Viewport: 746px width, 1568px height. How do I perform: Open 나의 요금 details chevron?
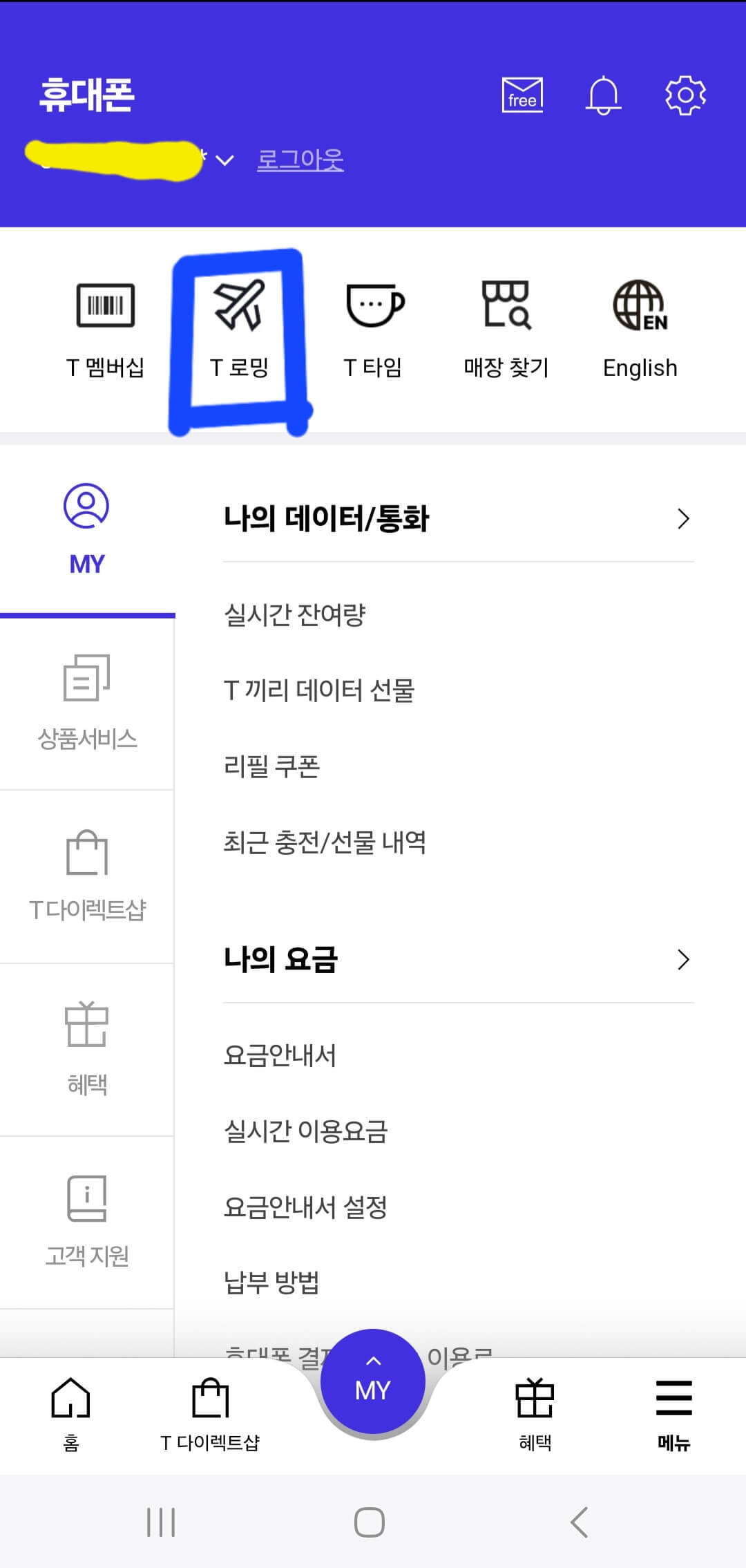point(684,959)
